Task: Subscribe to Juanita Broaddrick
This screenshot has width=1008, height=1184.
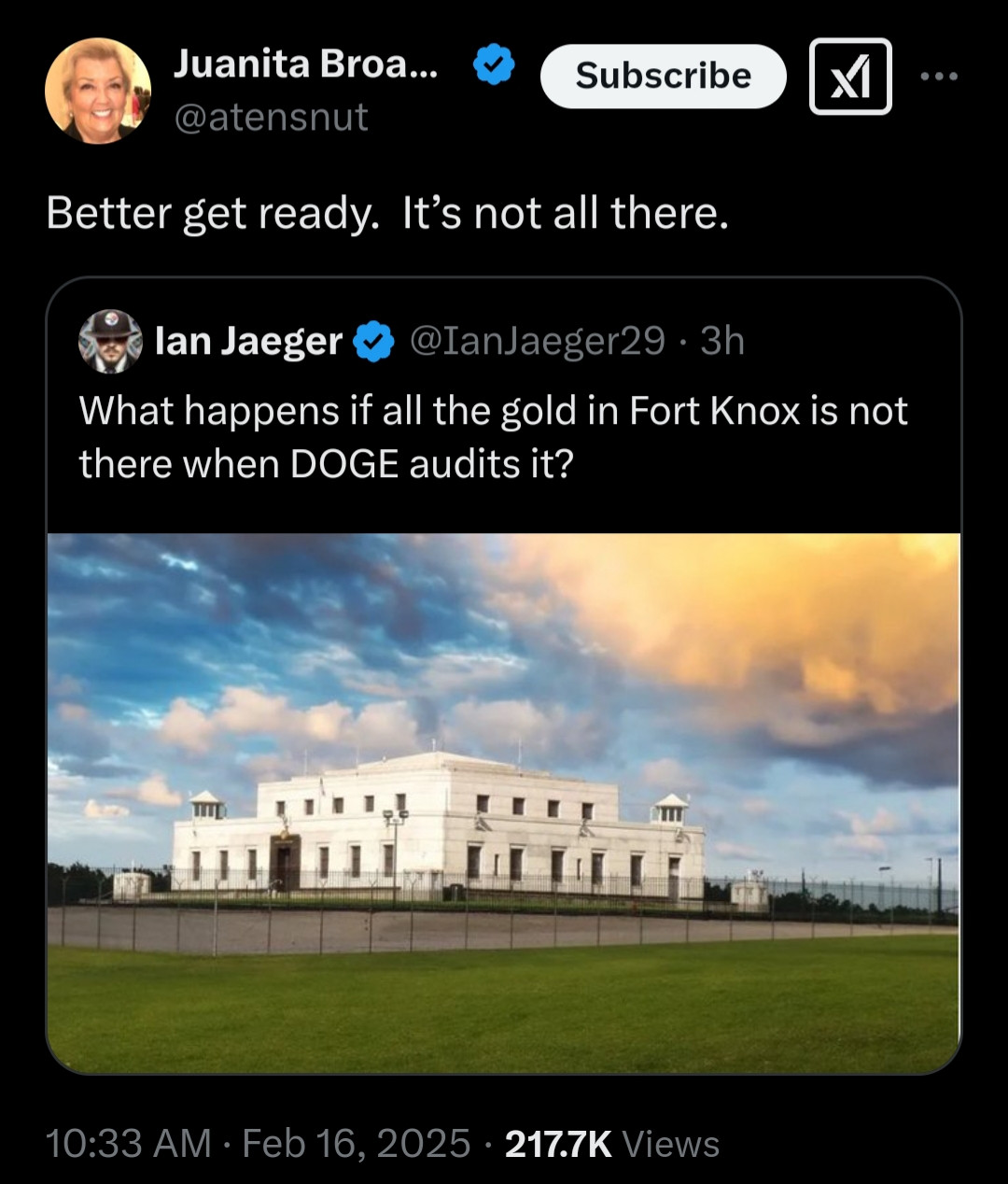Action: 663,76
